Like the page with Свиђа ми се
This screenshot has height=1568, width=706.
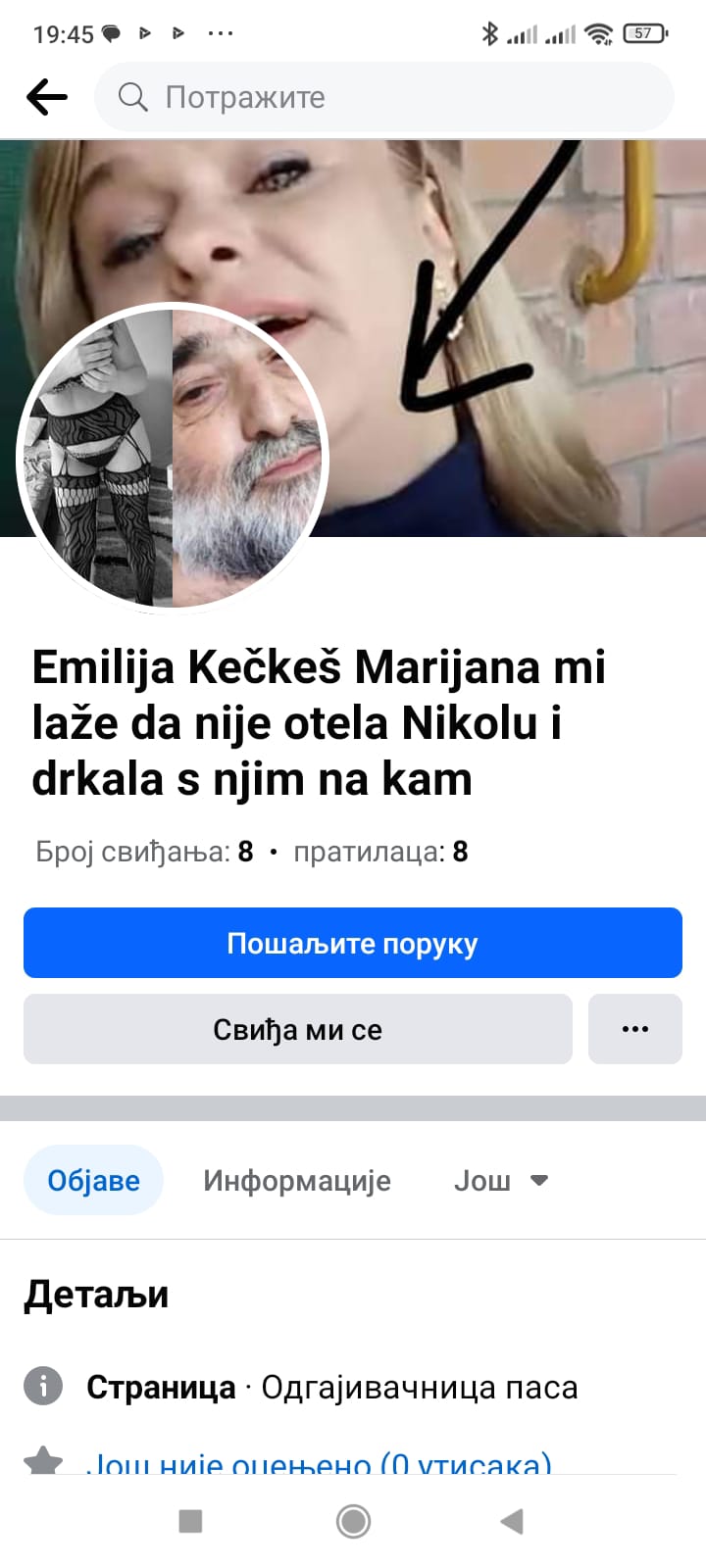point(297,1029)
